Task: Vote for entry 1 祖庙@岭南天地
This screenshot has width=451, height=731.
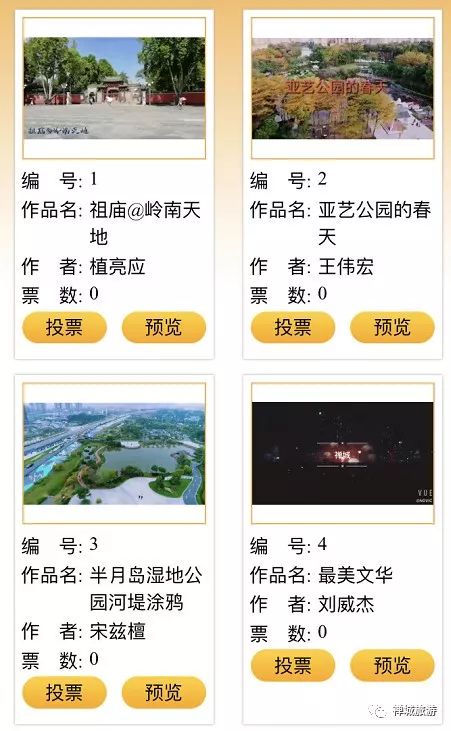Action: (x=64, y=327)
